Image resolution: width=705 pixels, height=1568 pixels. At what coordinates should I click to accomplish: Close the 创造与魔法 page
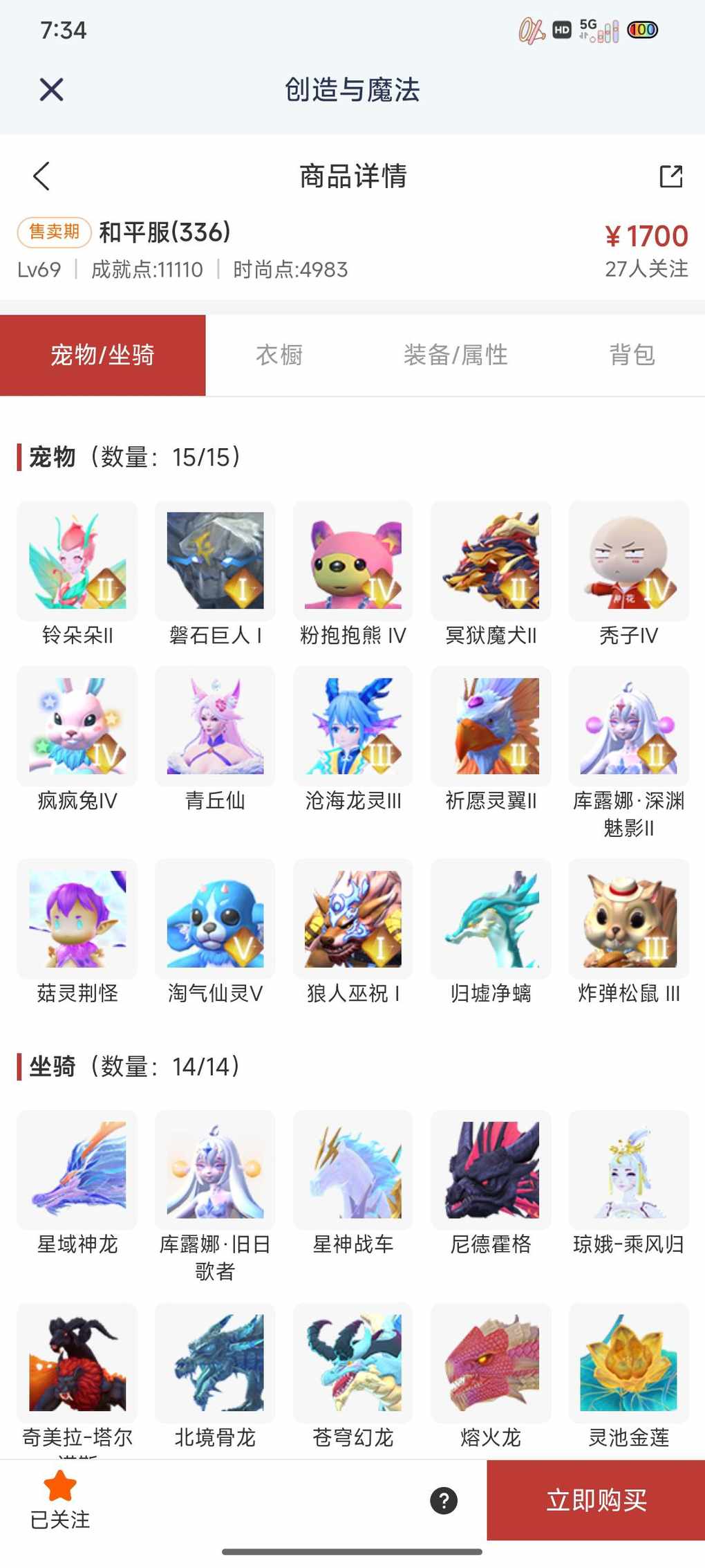point(52,90)
